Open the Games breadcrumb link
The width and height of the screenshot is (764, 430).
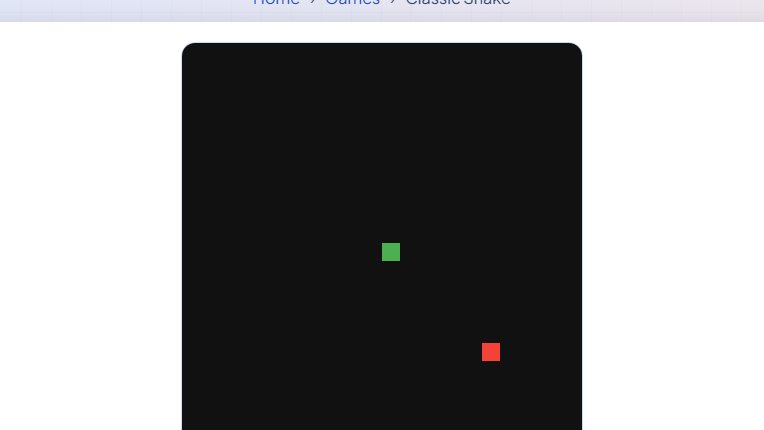(x=352, y=3)
